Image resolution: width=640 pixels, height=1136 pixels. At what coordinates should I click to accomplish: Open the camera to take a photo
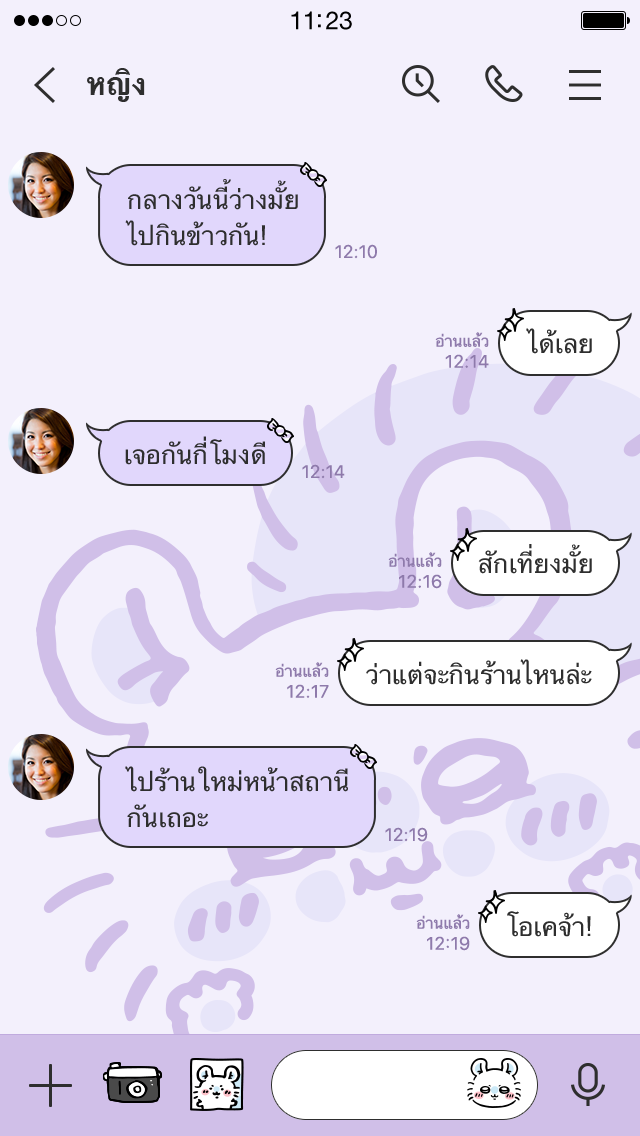click(x=132, y=1084)
